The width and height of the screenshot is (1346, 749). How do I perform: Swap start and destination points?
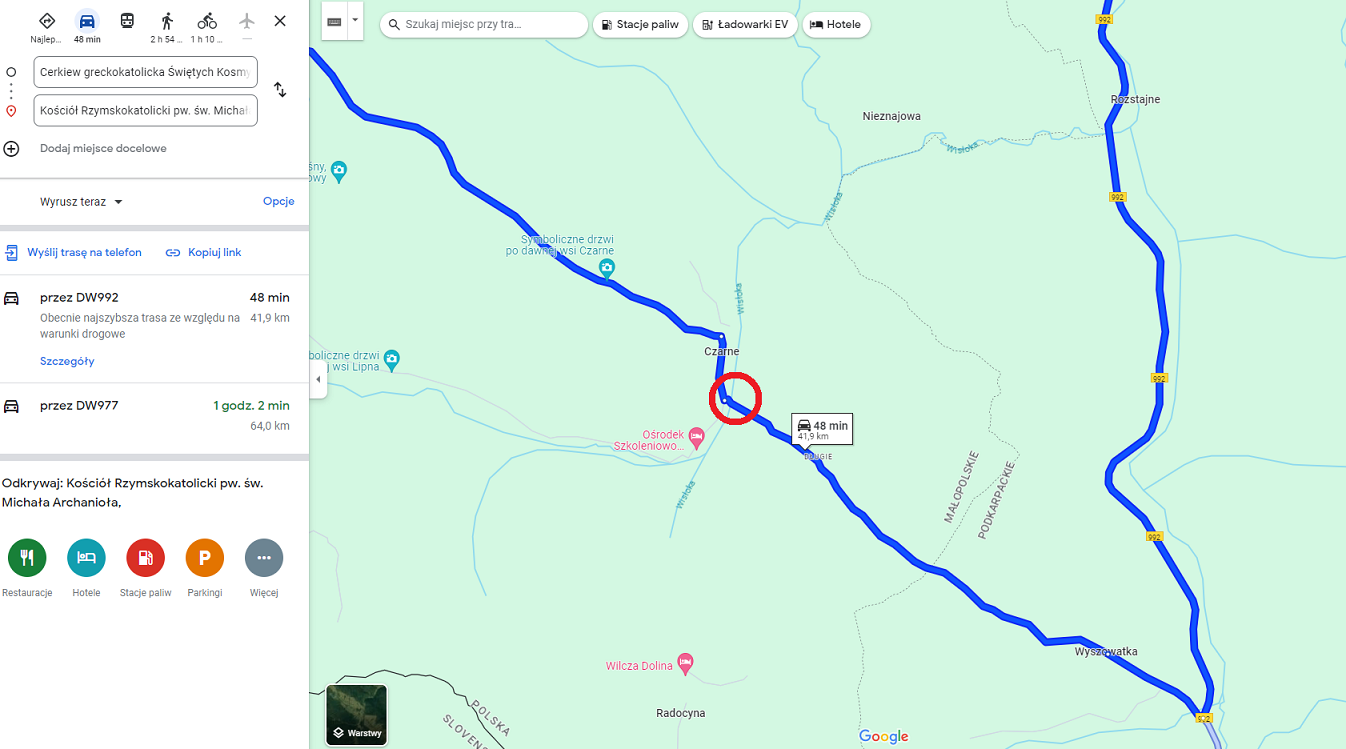pos(280,90)
